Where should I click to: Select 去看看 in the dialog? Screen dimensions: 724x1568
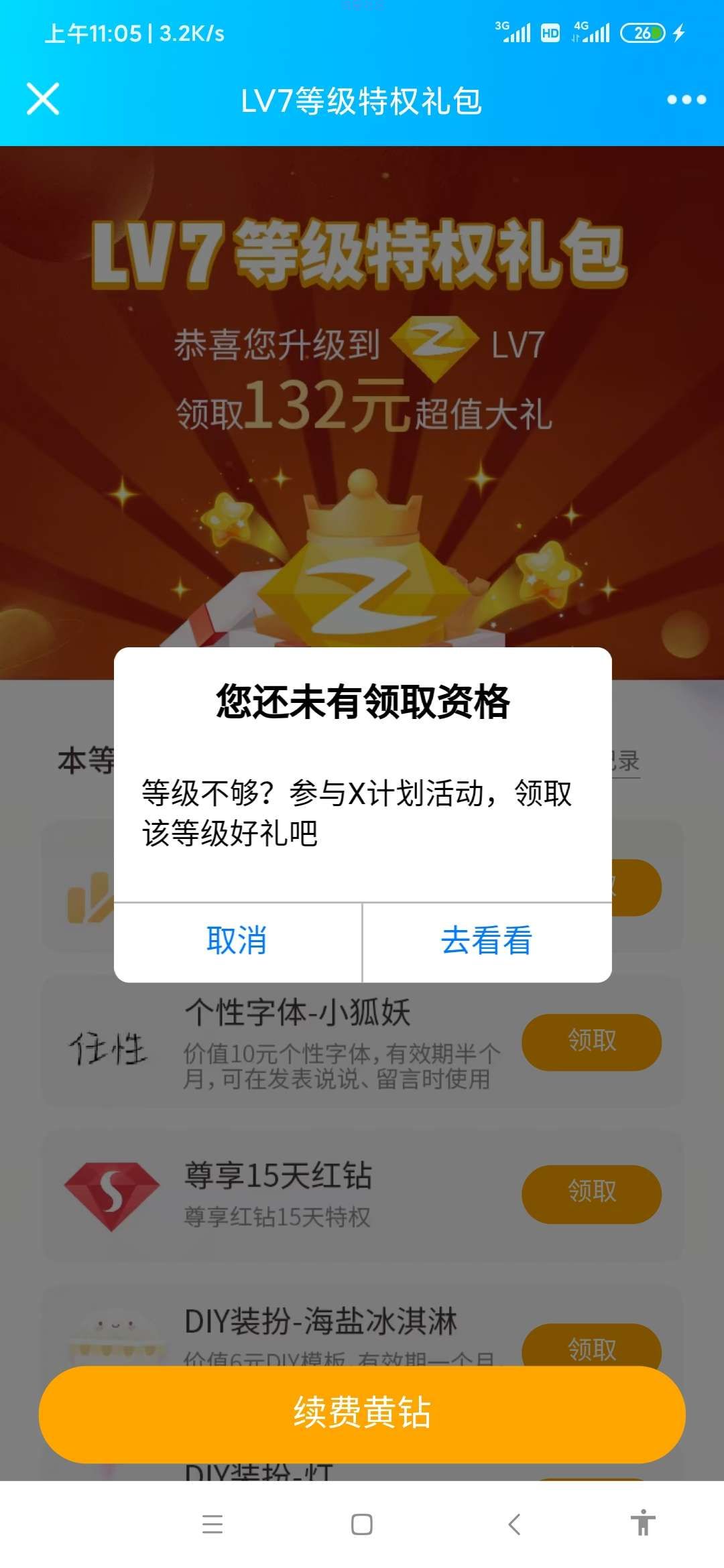coord(487,941)
